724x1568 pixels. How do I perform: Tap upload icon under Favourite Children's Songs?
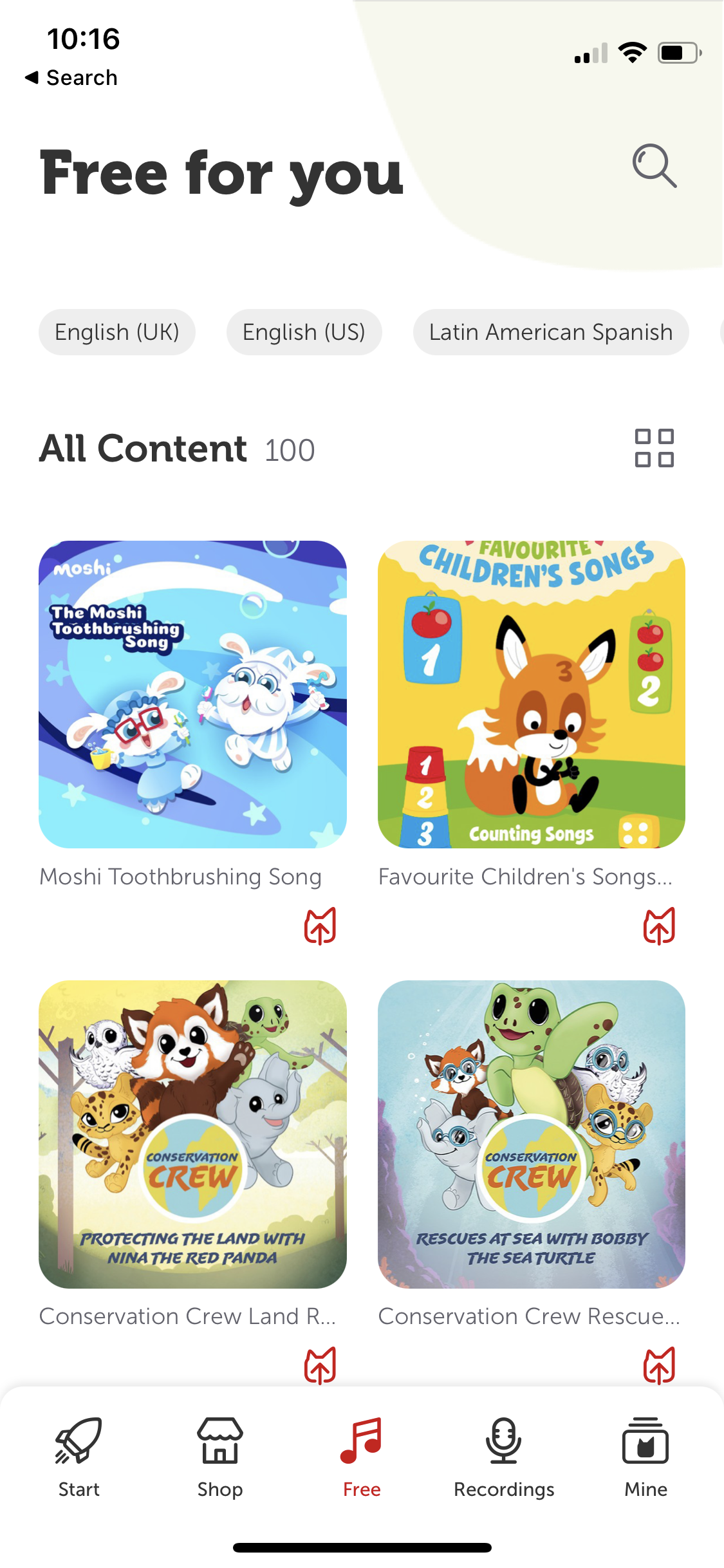tap(659, 926)
